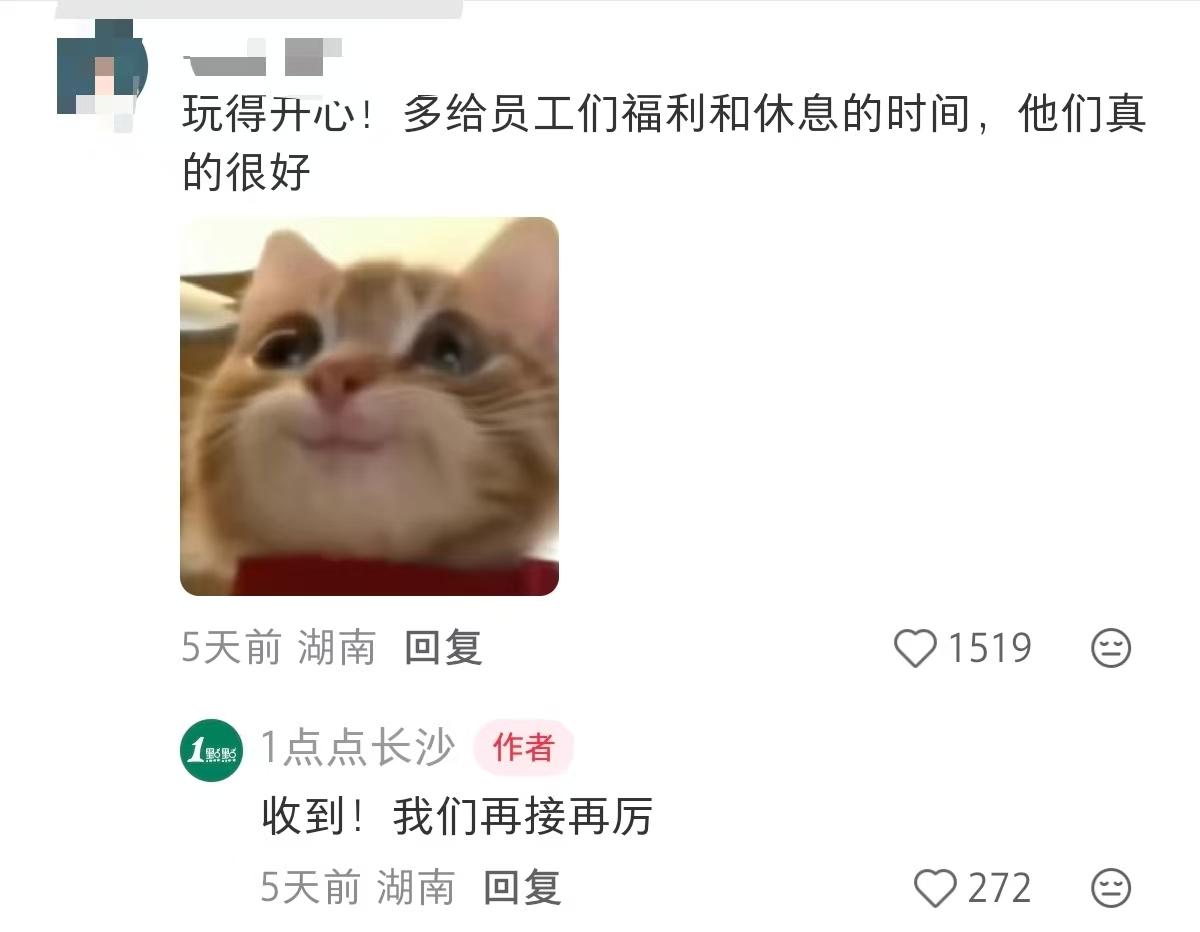Viewport: 1200px width, 932px height.
Task: Dislike the 1点点长沙 author reply
Action: pos(1110,888)
